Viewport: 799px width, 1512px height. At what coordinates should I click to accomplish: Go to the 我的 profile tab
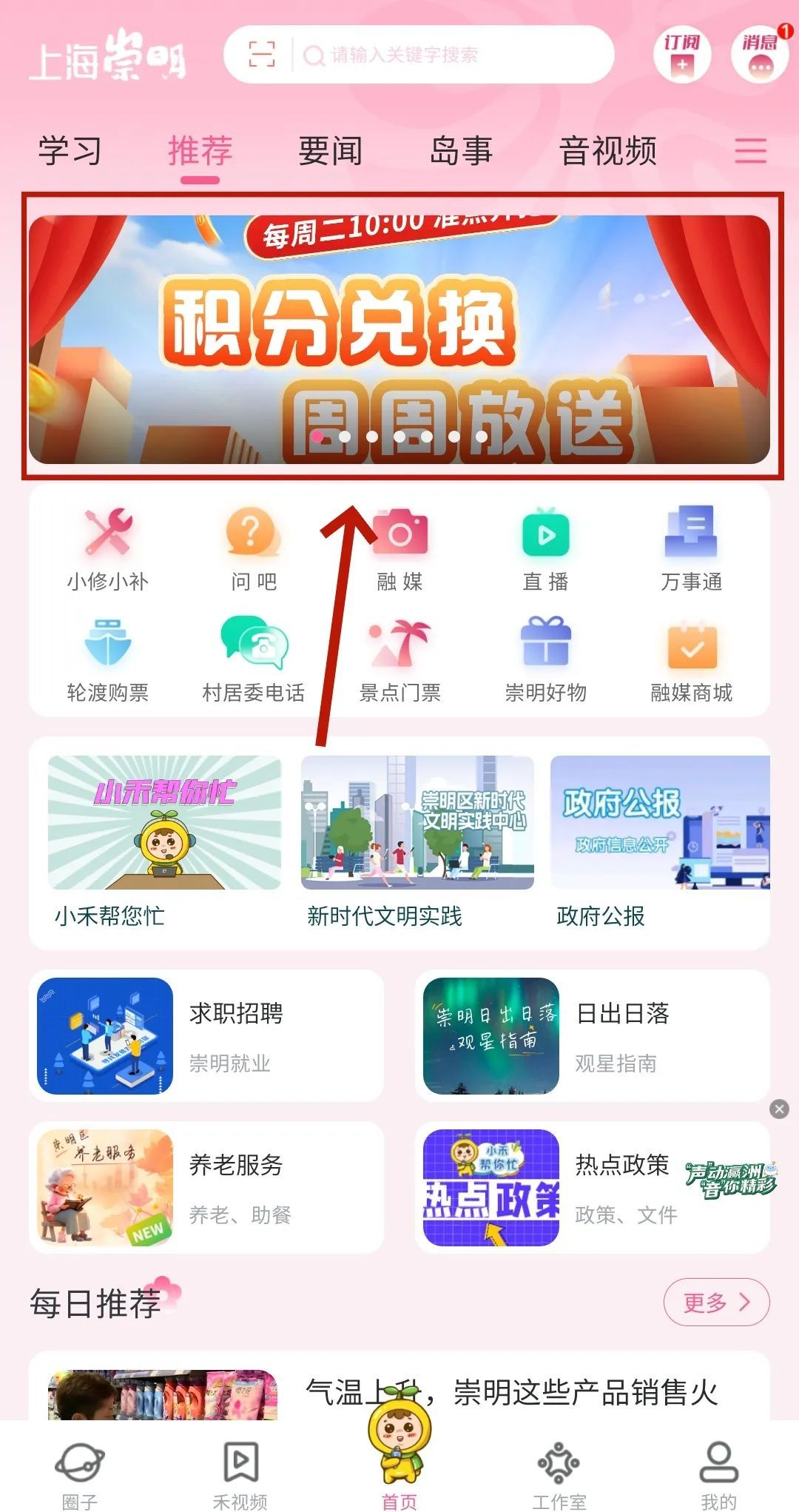coord(718,1474)
